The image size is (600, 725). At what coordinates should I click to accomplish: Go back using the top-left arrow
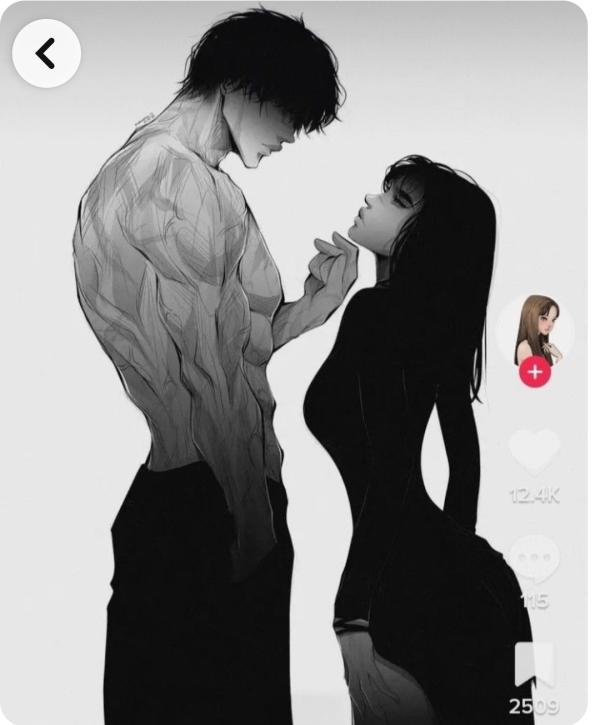46,53
